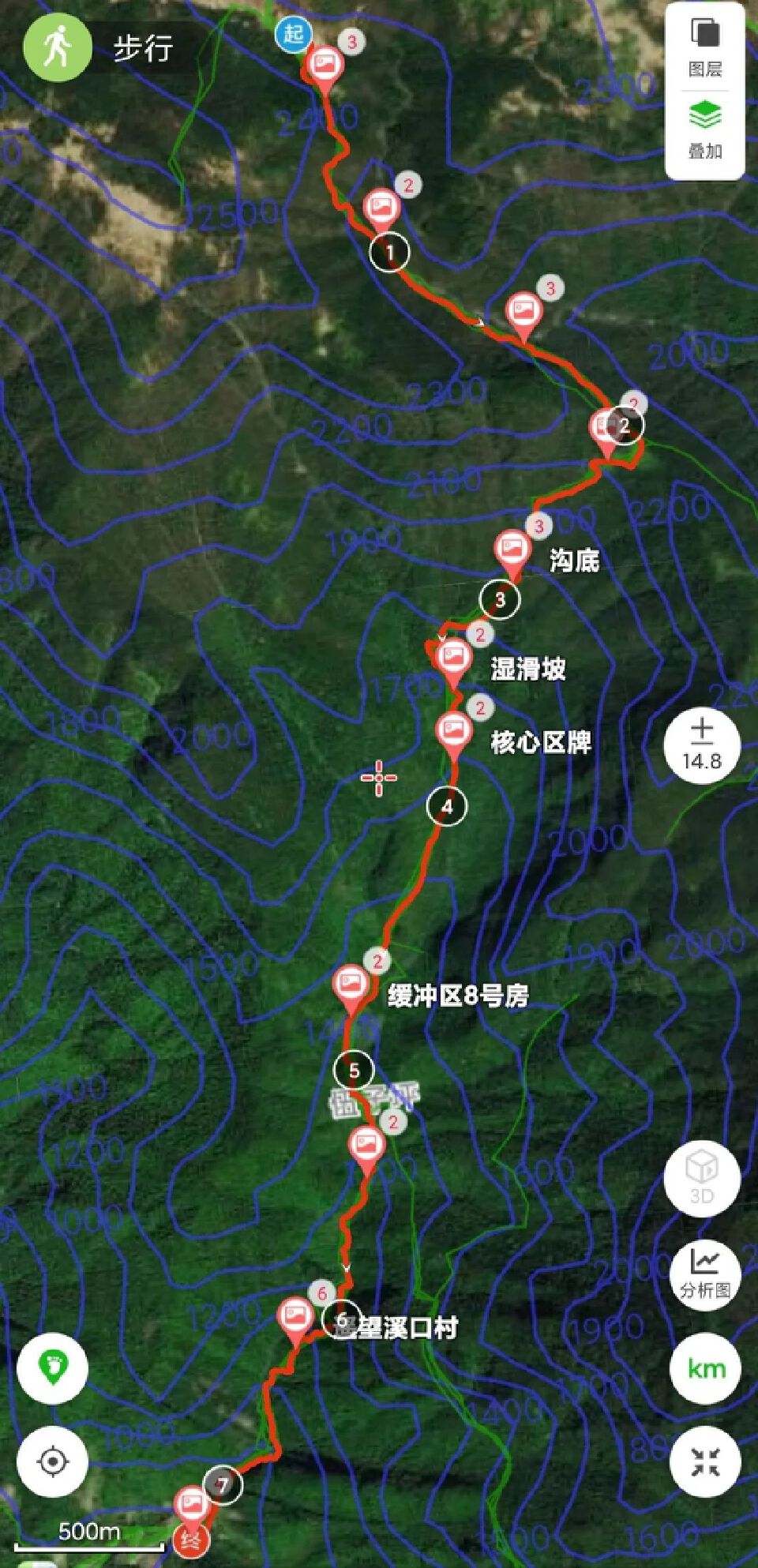Screen dimensions: 758x1568
Task: Center map on my current location
Action: [52, 1462]
